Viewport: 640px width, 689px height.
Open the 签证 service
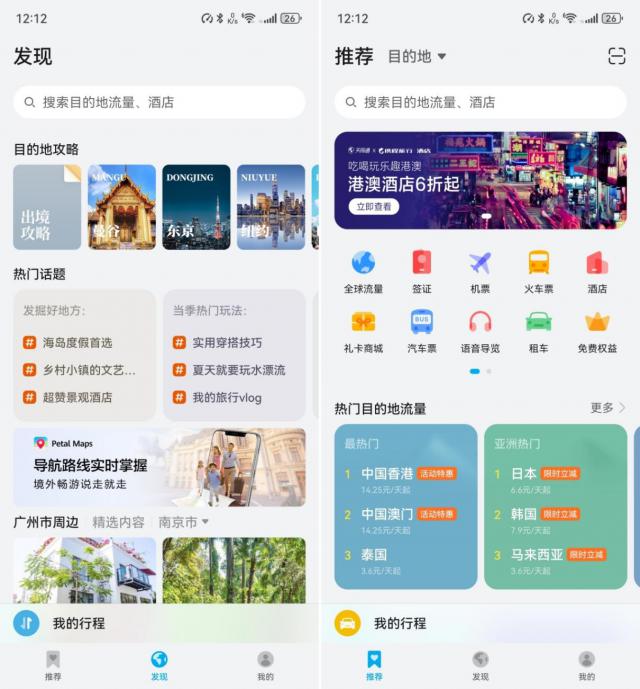point(421,271)
